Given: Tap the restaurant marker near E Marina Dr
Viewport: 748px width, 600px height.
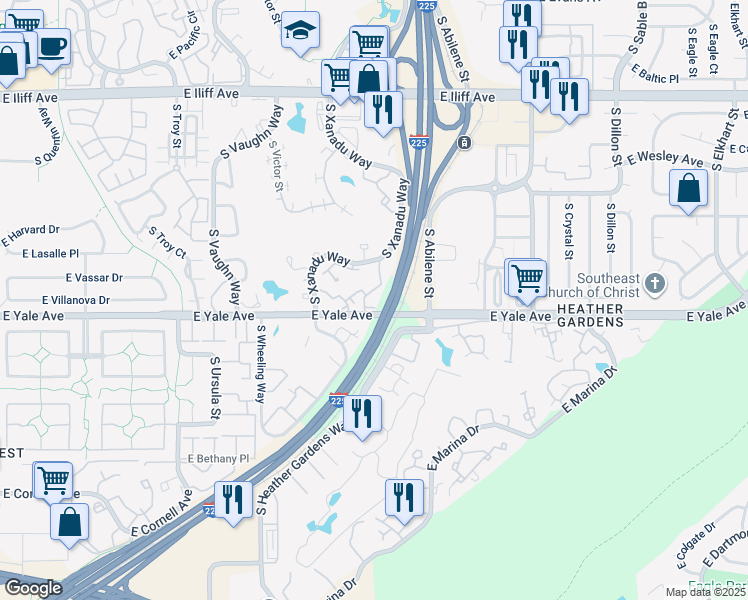Looking at the screenshot, I should pyautogui.click(x=404, y=497).
